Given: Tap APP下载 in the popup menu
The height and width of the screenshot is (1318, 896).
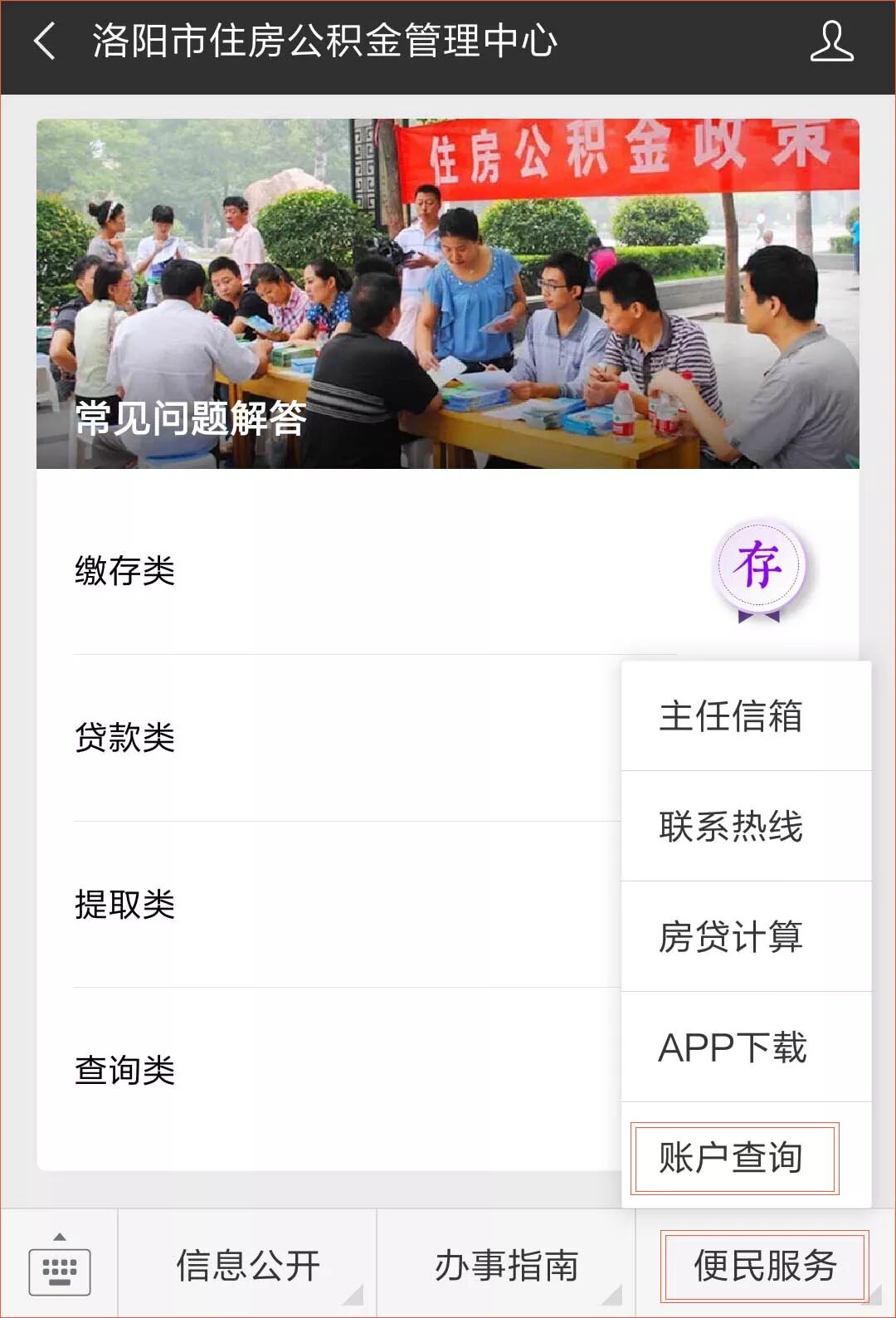Looking at the screenshot, I should 731,1047.
